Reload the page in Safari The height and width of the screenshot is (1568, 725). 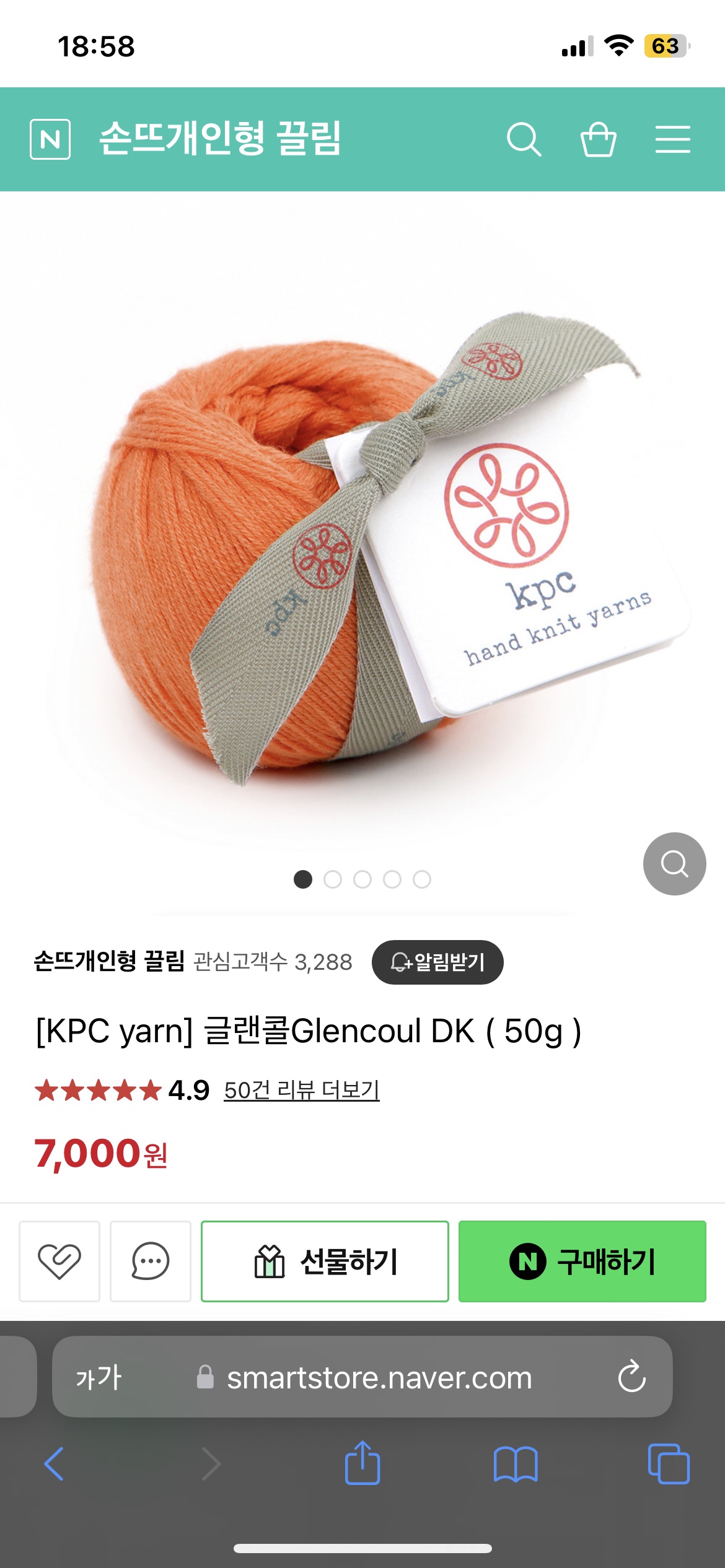tap(631, 1377)
